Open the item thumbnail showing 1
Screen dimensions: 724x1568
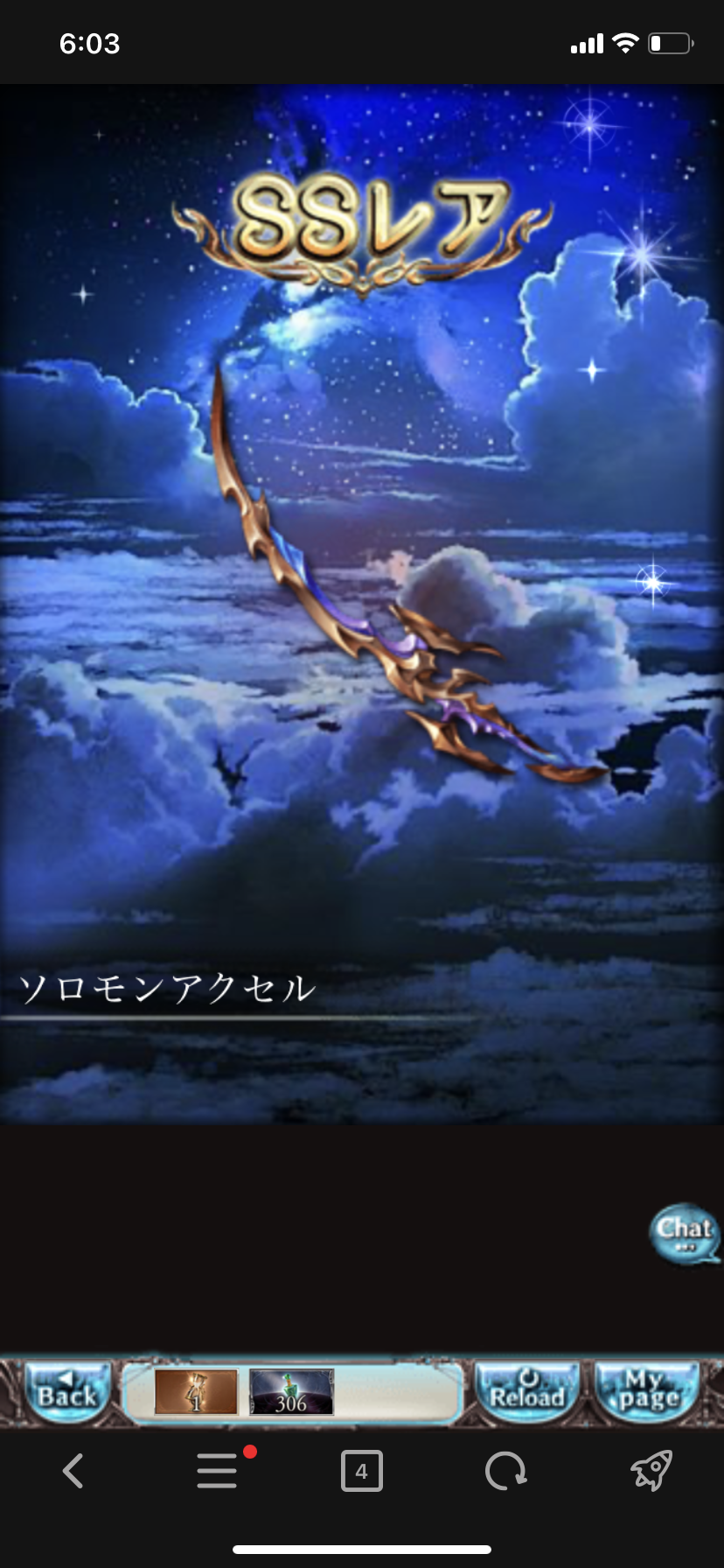click(196, 1392)
